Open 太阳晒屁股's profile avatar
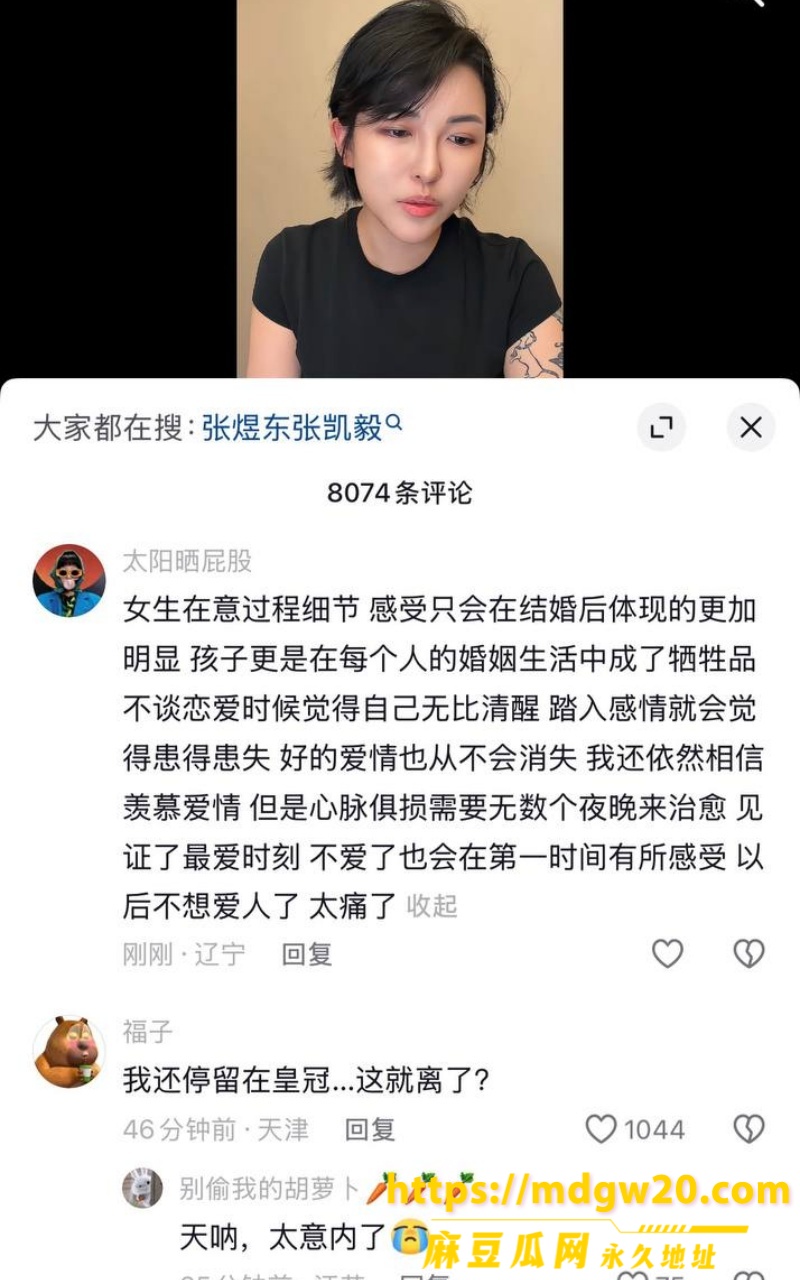 (x=69, y=580)
